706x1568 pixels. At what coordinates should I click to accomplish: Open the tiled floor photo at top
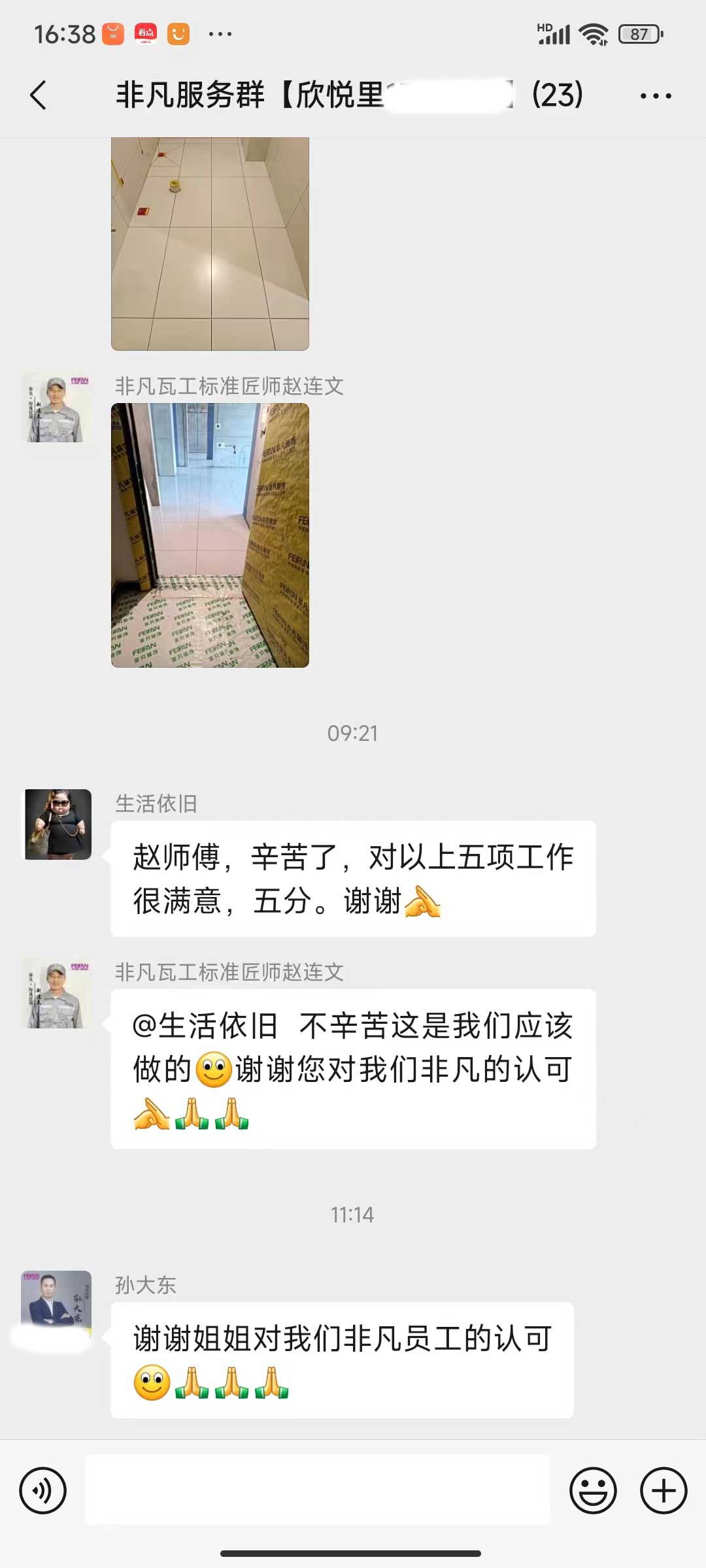(210, 244)
